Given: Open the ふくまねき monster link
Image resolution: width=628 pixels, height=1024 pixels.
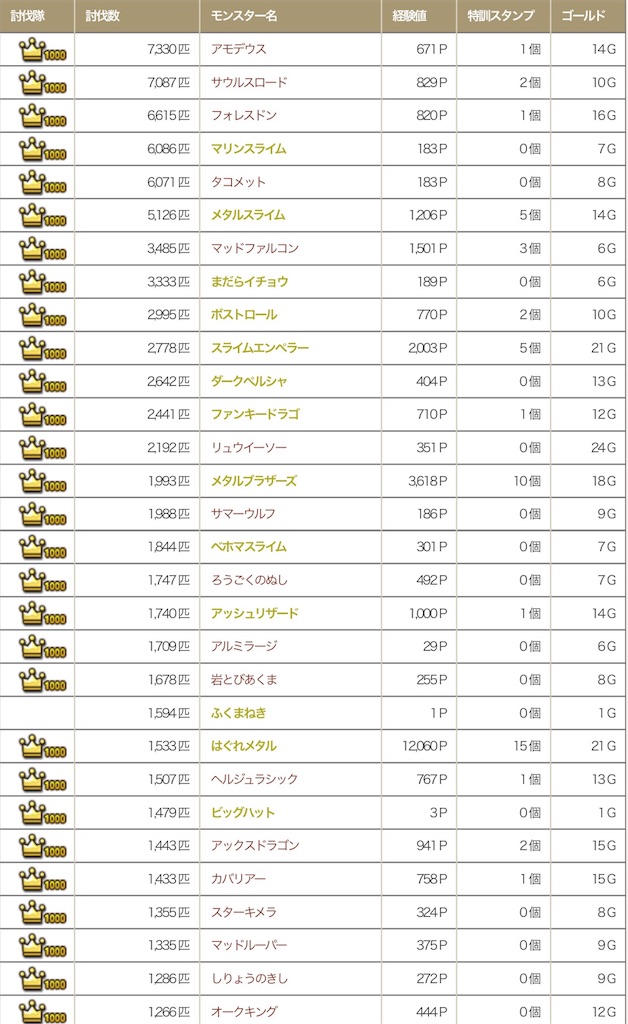Looking at the screenshot, I should 238,713.
